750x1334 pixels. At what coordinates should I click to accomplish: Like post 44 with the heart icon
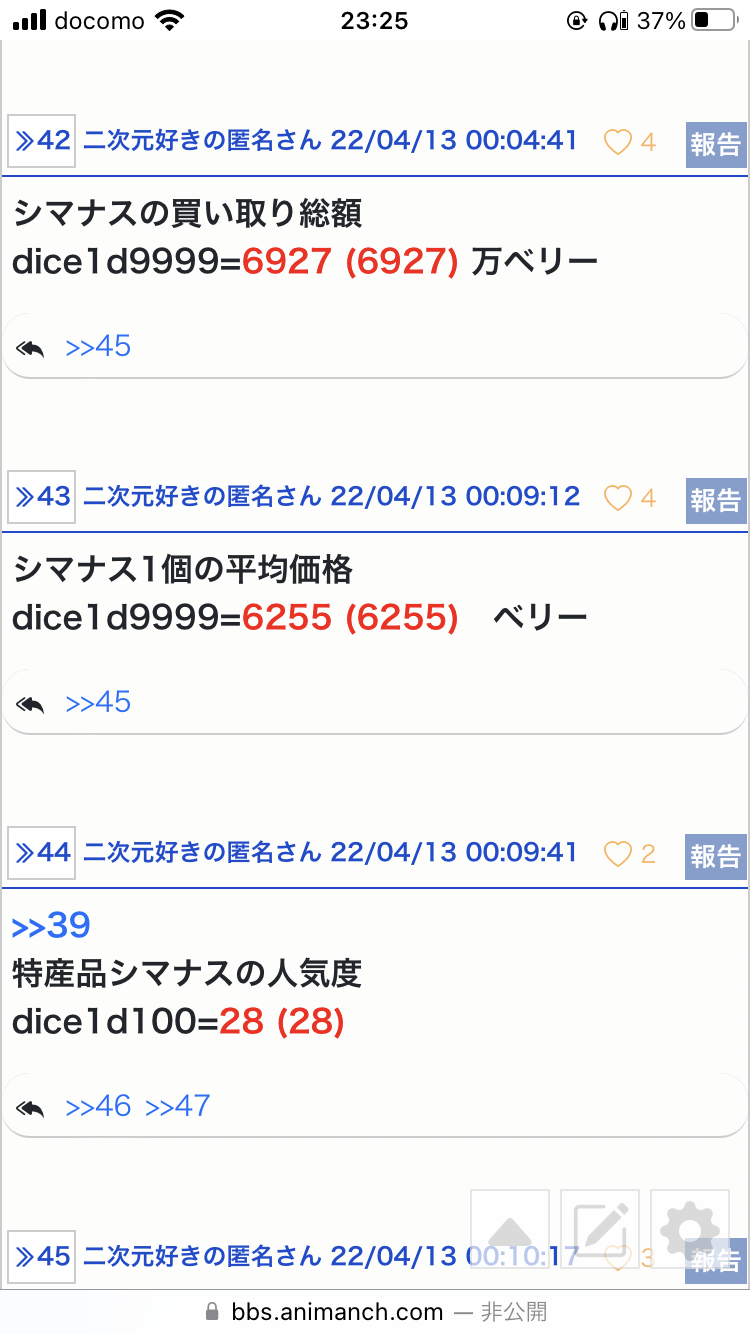coord(618,854)
